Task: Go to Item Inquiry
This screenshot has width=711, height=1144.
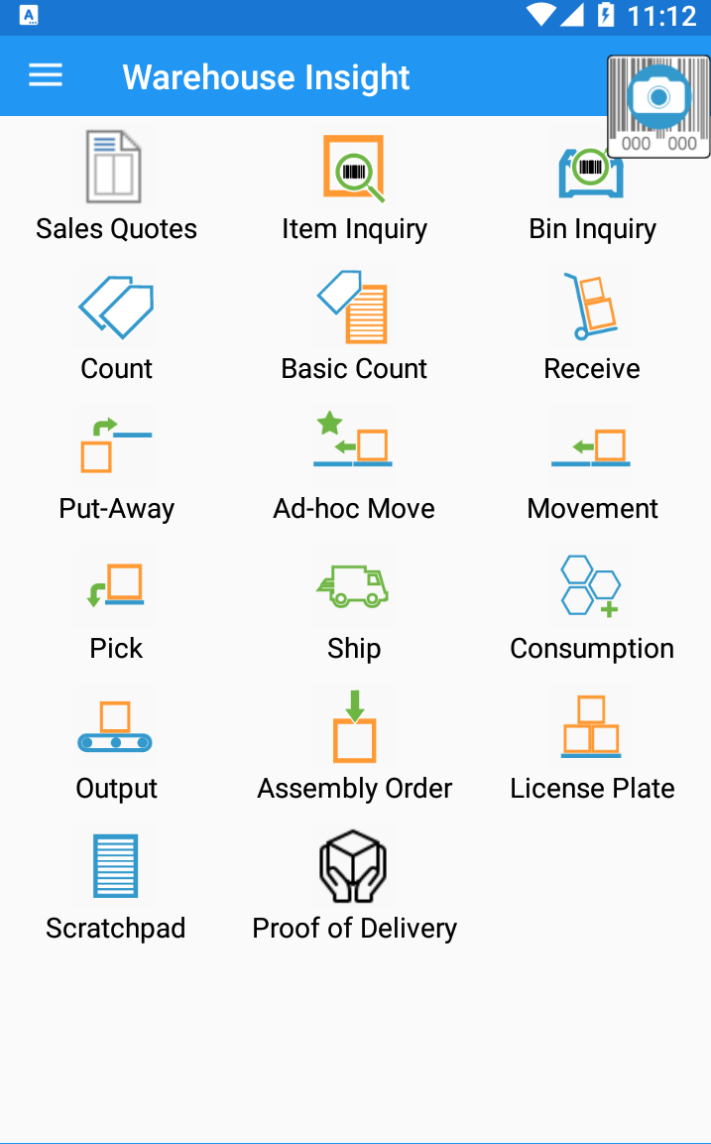Action: pyautogui.click(x=354, y=187)
